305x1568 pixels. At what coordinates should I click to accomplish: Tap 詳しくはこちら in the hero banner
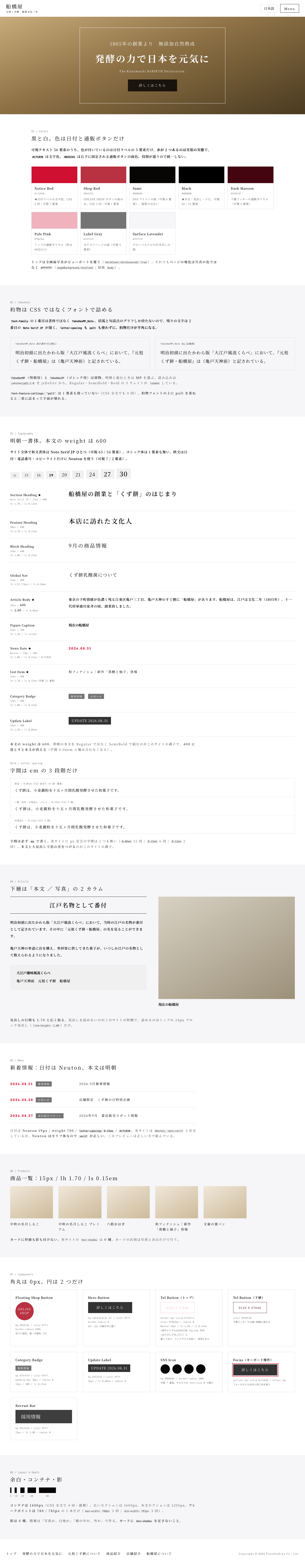152,85
